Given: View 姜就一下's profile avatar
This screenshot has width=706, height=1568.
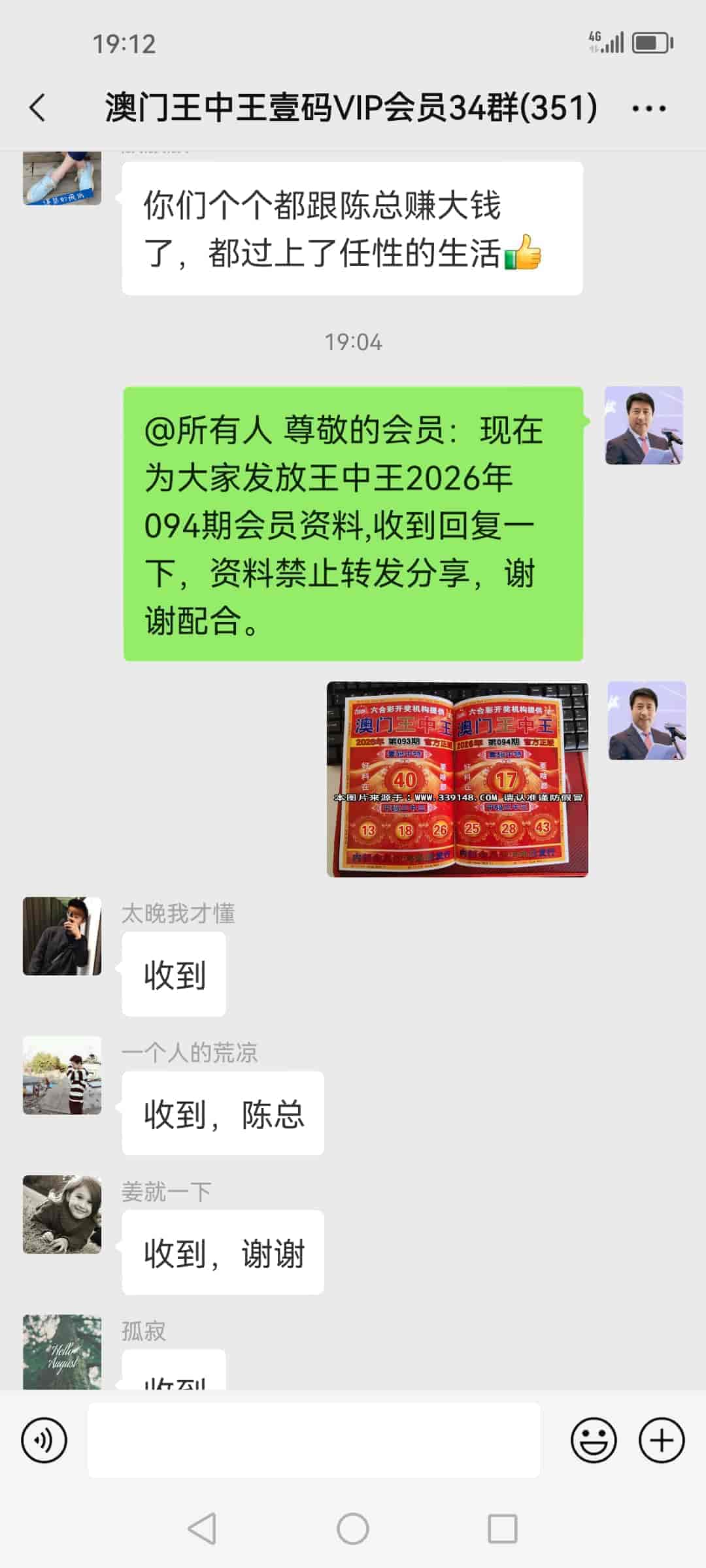Looking at the screenshot, I should tap(62, 1214).
